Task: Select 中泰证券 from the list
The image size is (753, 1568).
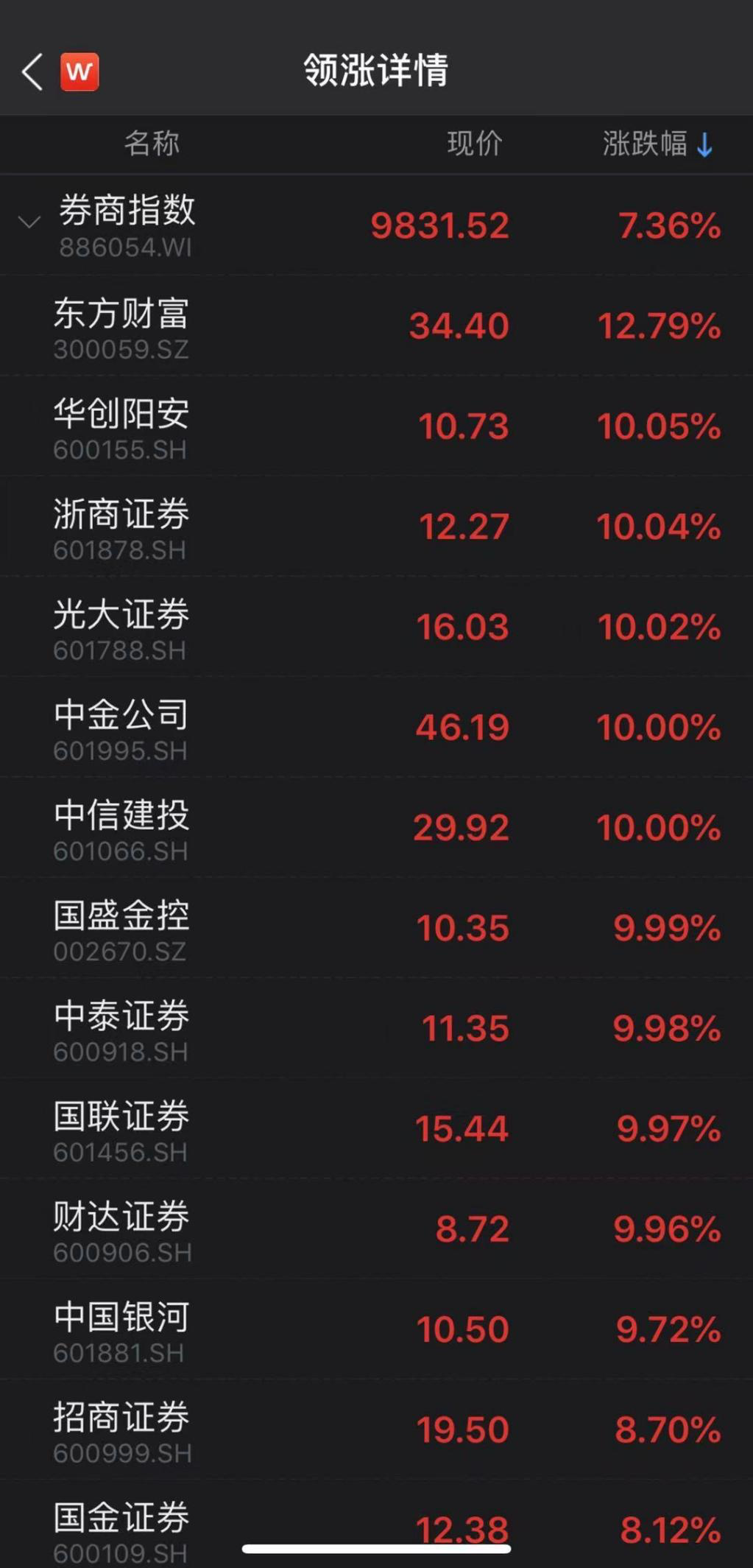Action: coord(376,1028)
